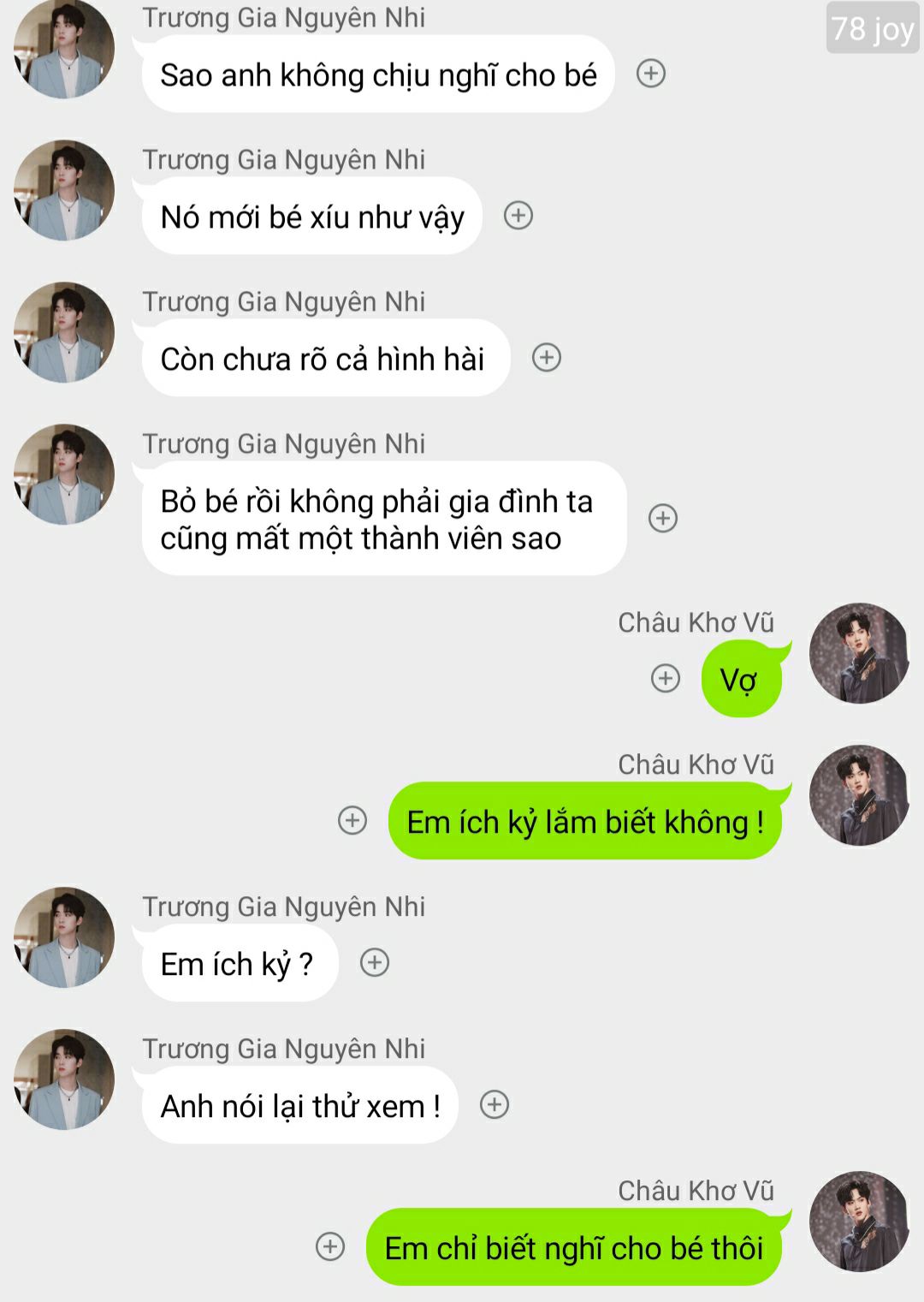Tap plus icon next to 'Bỏ bé rồi không phải' message
This screenshot has height=1302, width=924.
pyautogui.click(x=663, y=518)
